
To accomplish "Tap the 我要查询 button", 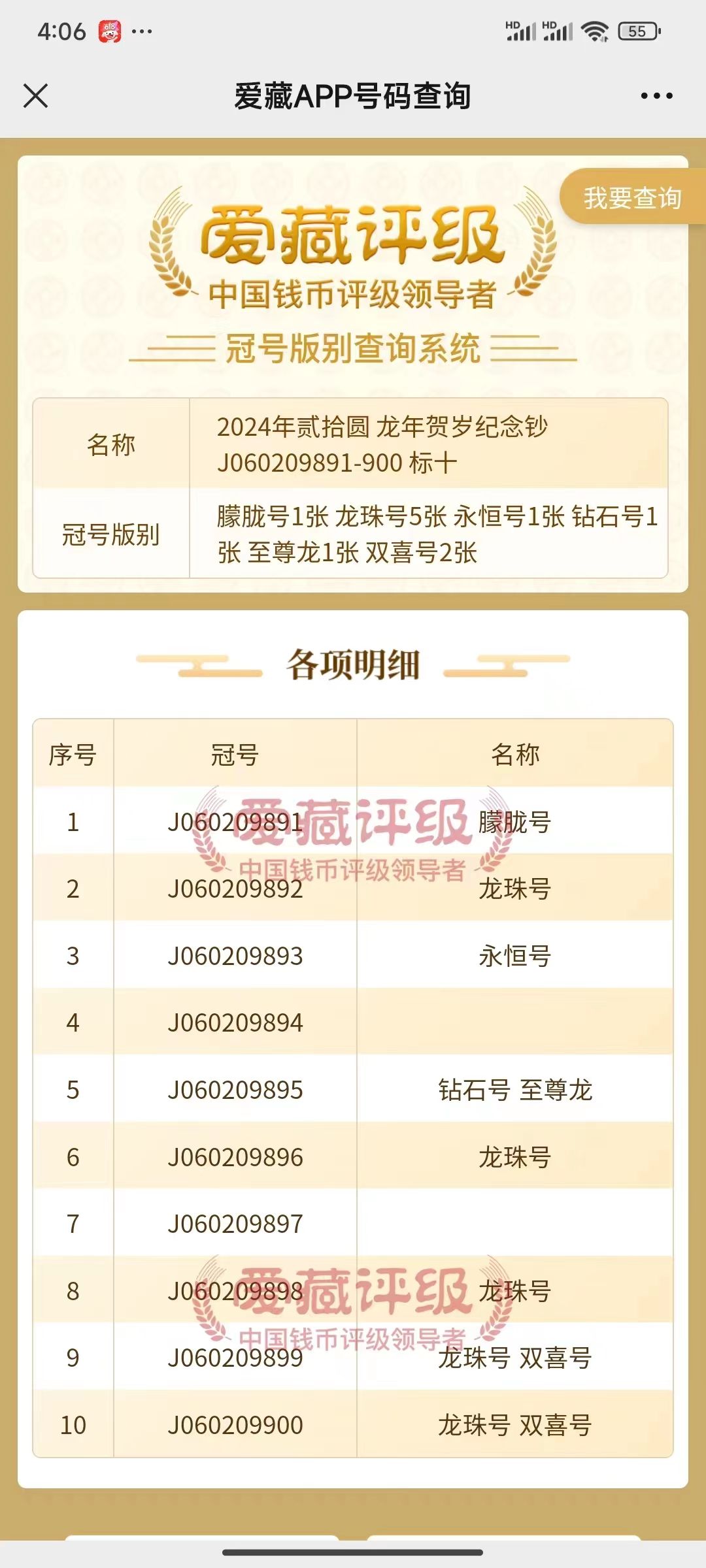I will pyautogui.click(x=632, y=197).
